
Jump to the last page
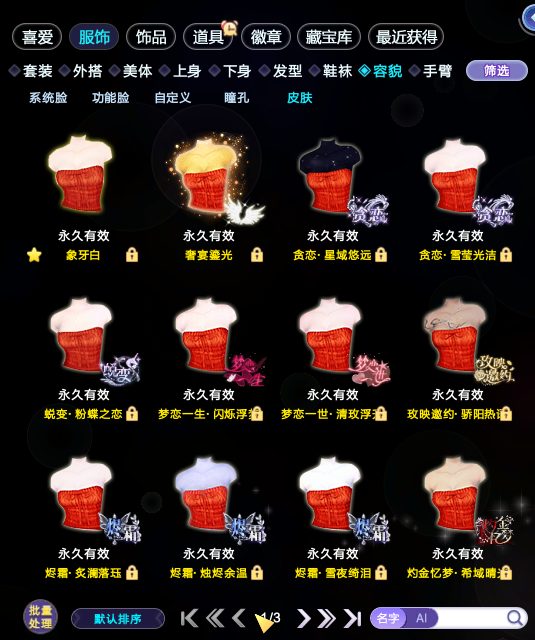pyautogui.click(x=352, y=618)
